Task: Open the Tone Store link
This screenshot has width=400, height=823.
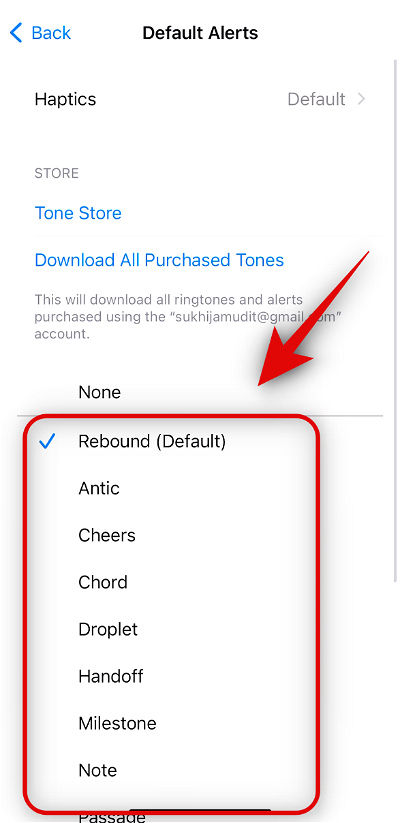Action: pos(78,213)
